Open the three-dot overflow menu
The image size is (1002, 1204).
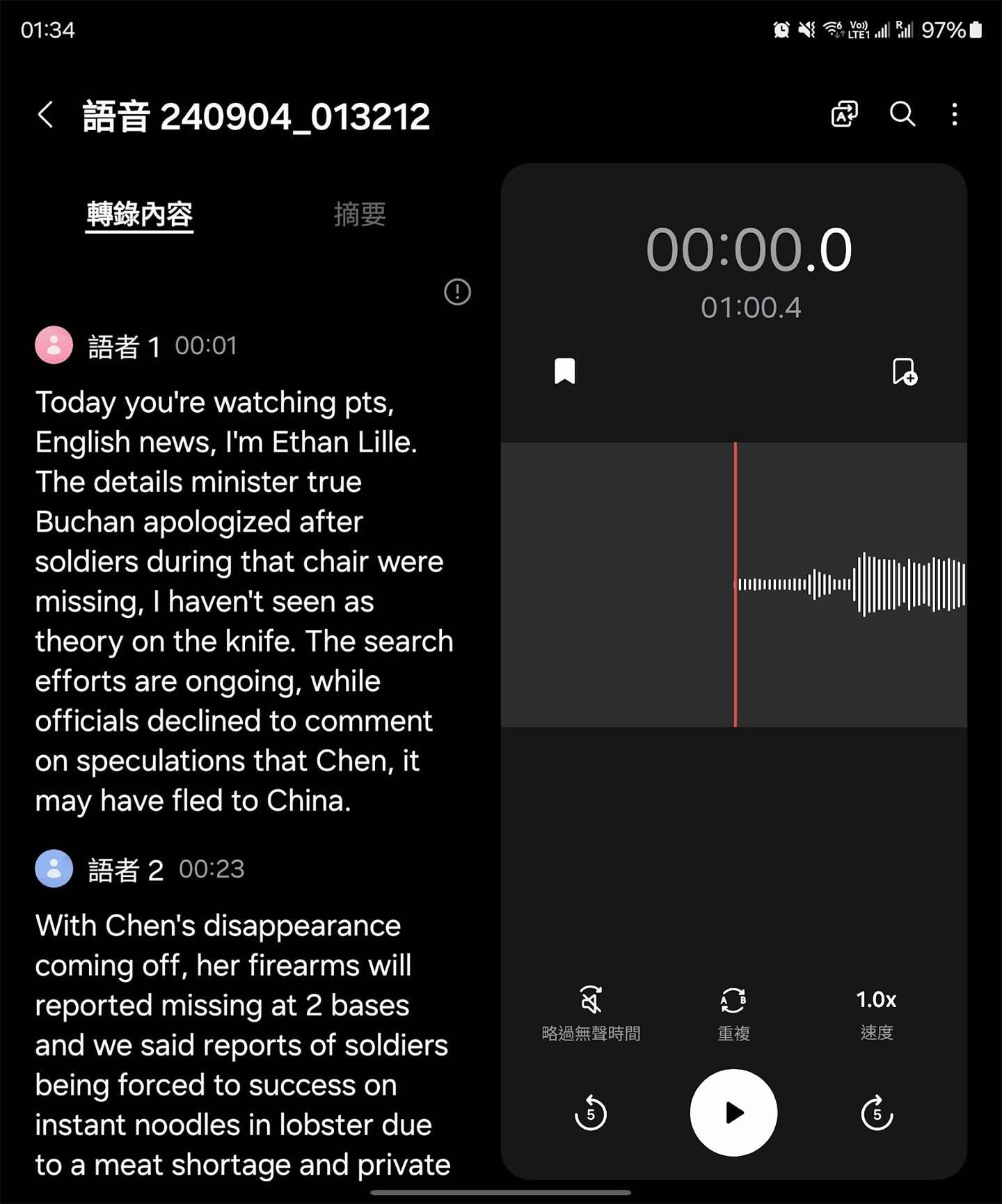955,114
